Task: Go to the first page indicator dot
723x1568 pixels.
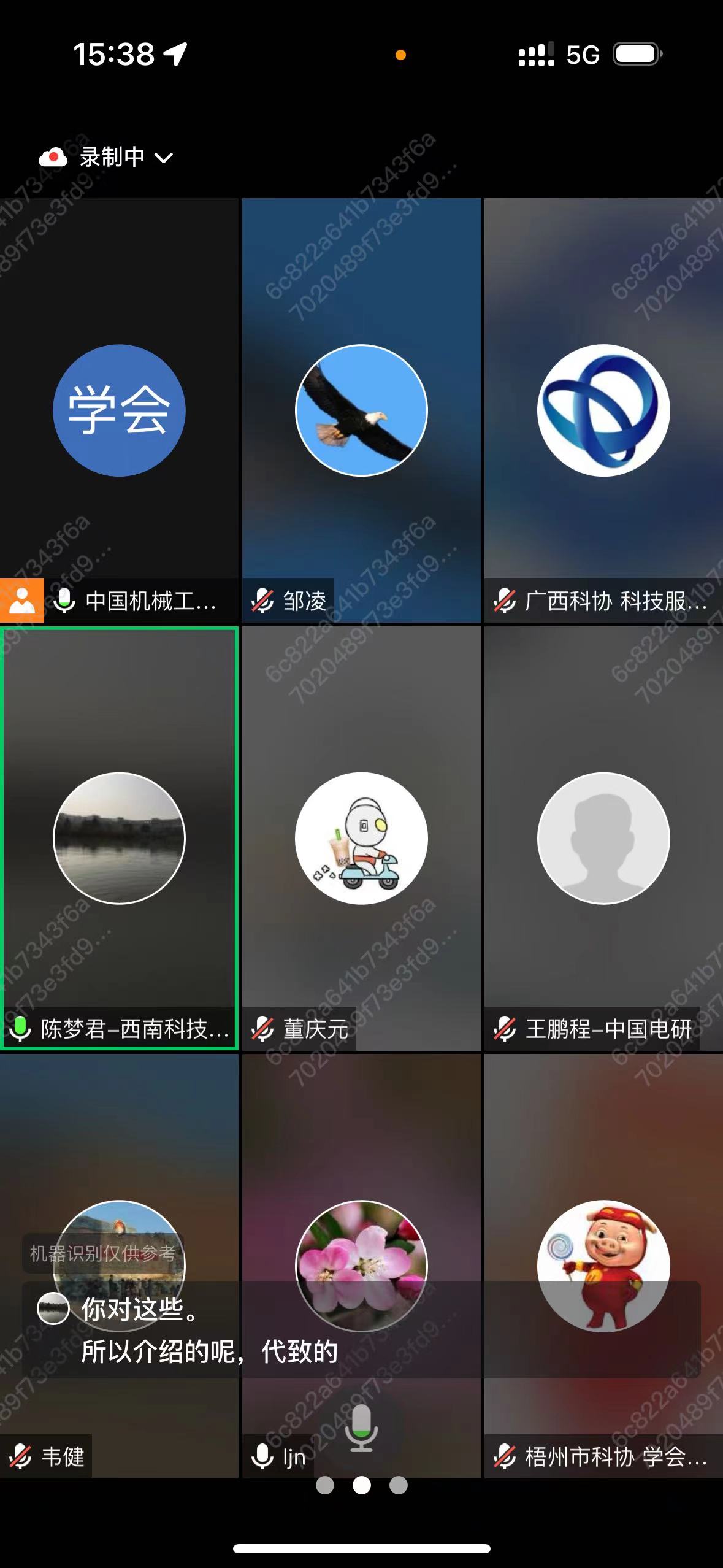Action: 325,1485
